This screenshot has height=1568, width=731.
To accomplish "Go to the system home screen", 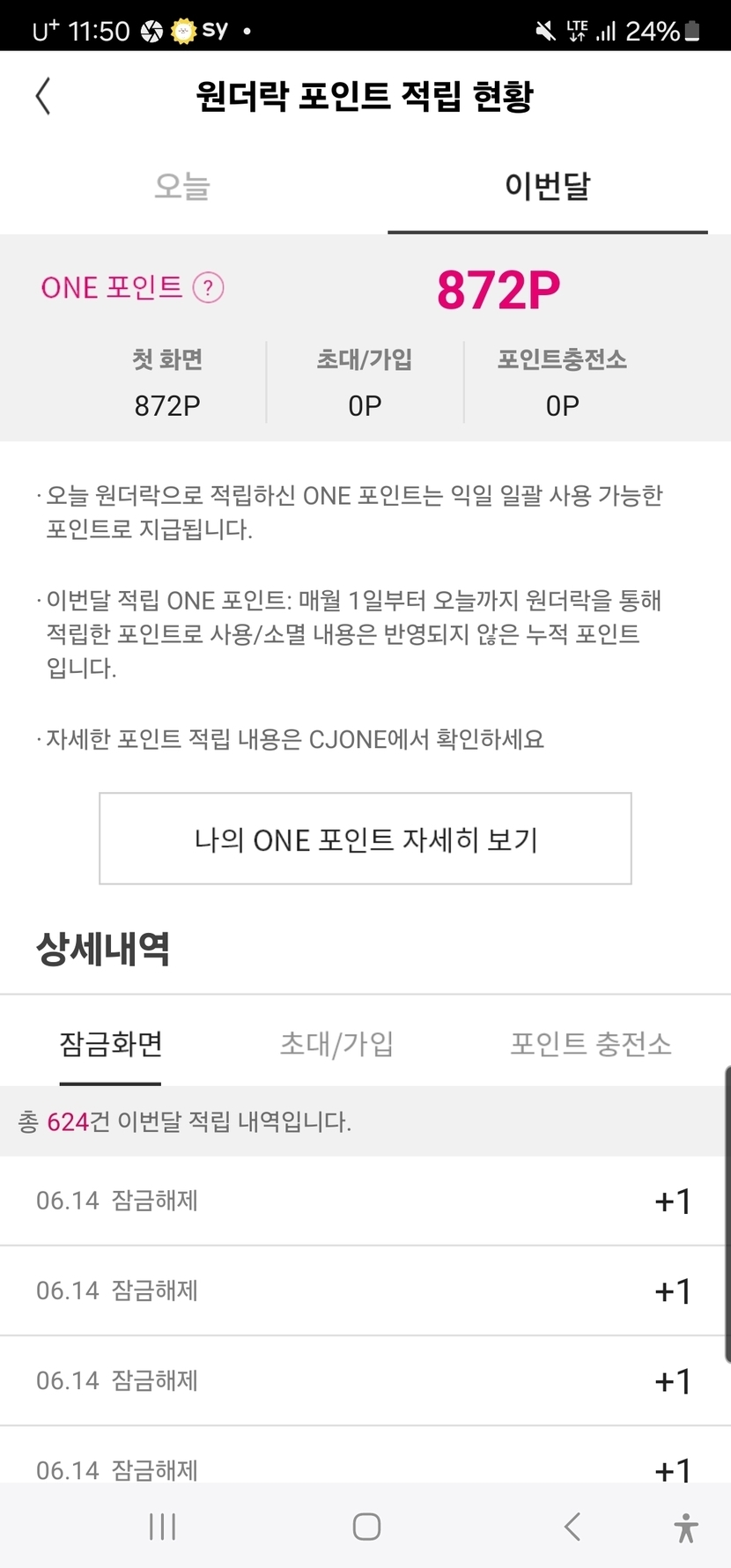I will click(366, 1527).
